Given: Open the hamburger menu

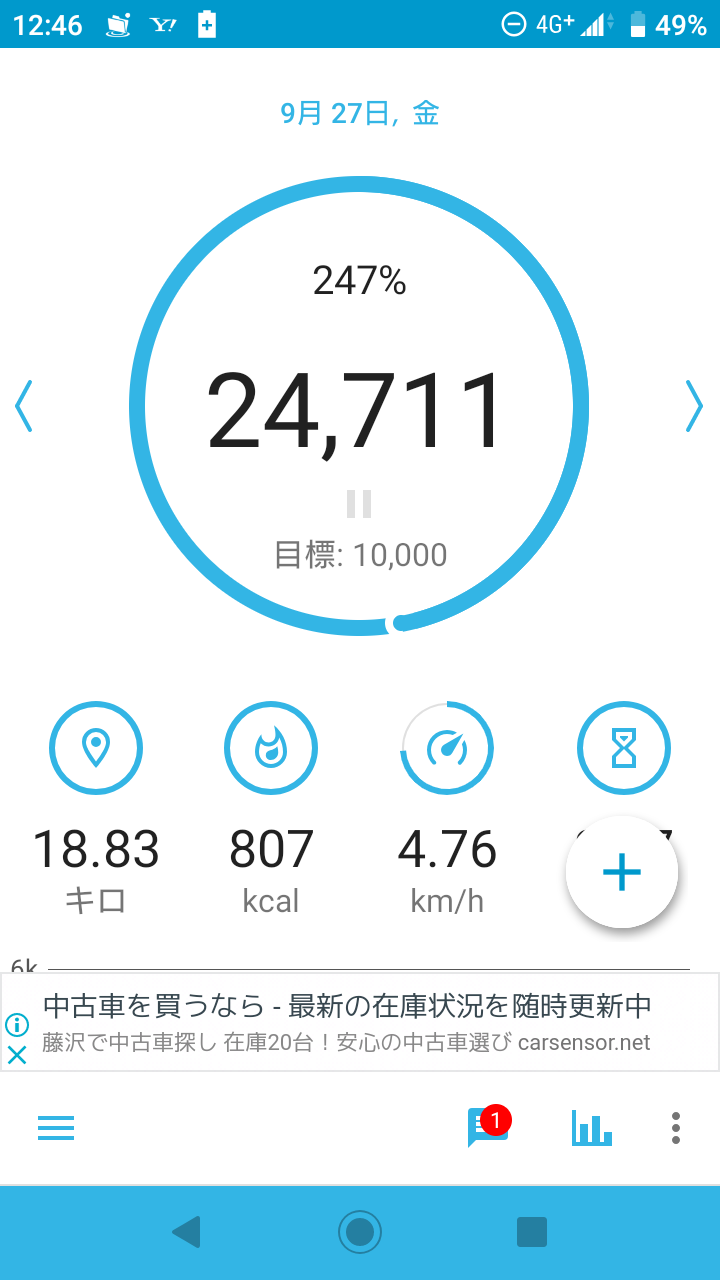Looking at the screenshot, I should point(56,1128).
